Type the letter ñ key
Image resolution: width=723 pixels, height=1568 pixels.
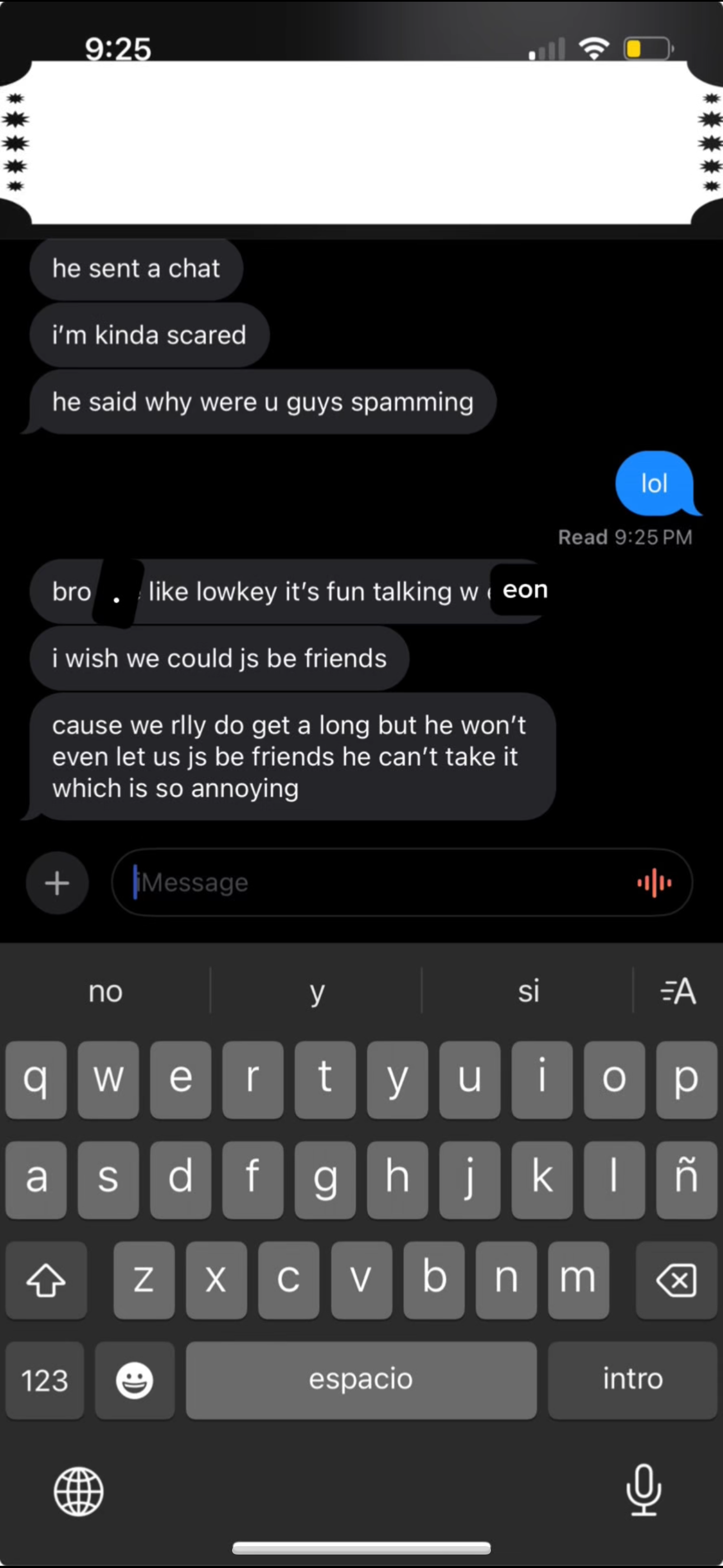tap(686, 1180)
